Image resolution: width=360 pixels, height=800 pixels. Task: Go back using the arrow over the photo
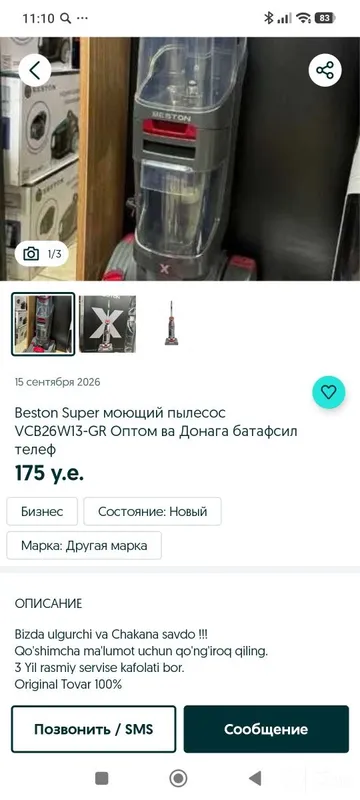click(x=35, y=70)
